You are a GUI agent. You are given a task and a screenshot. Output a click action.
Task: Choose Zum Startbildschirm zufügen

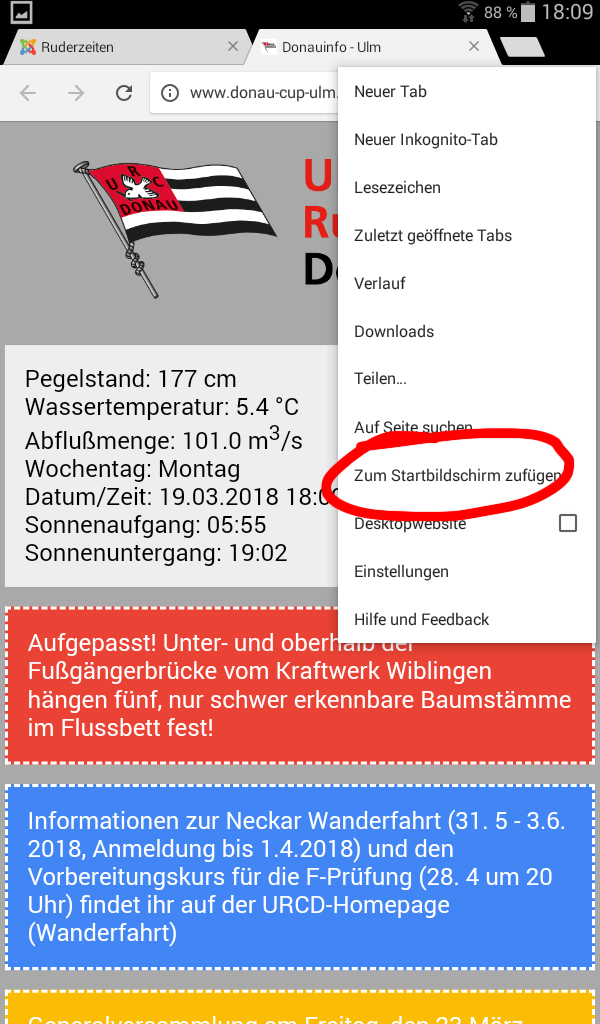click(457, 476)
